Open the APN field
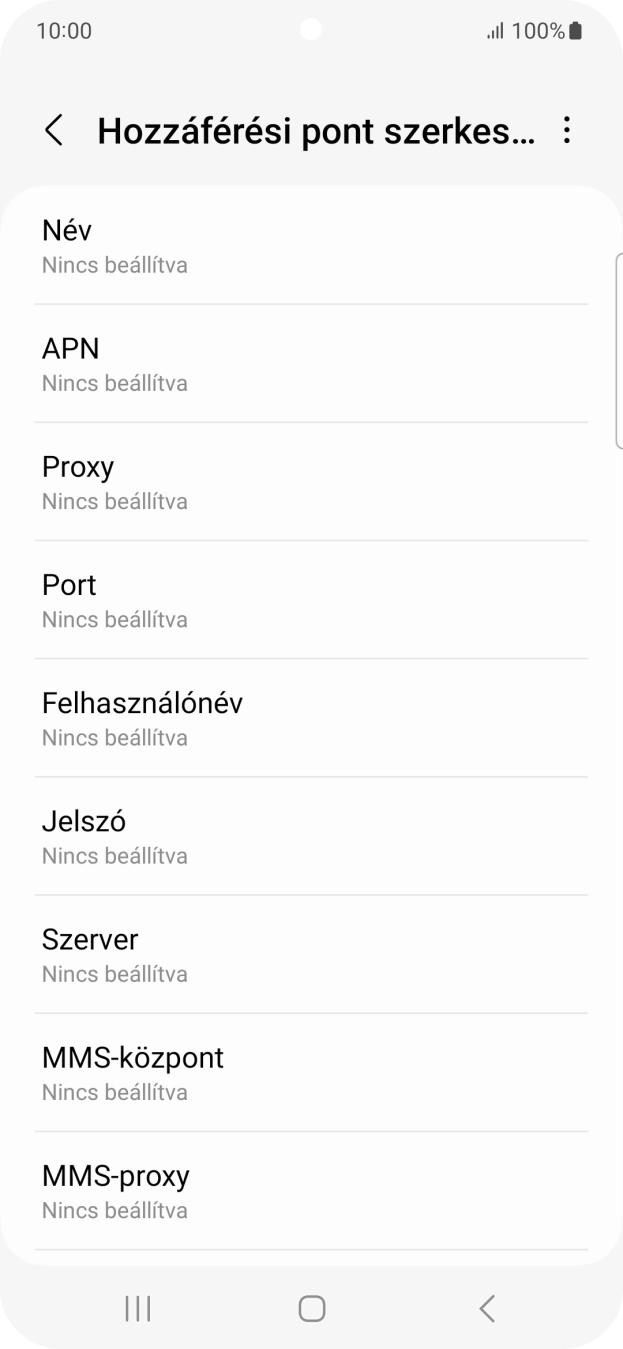The width and height of the screenshot is (623, 1349). [311, 364]
